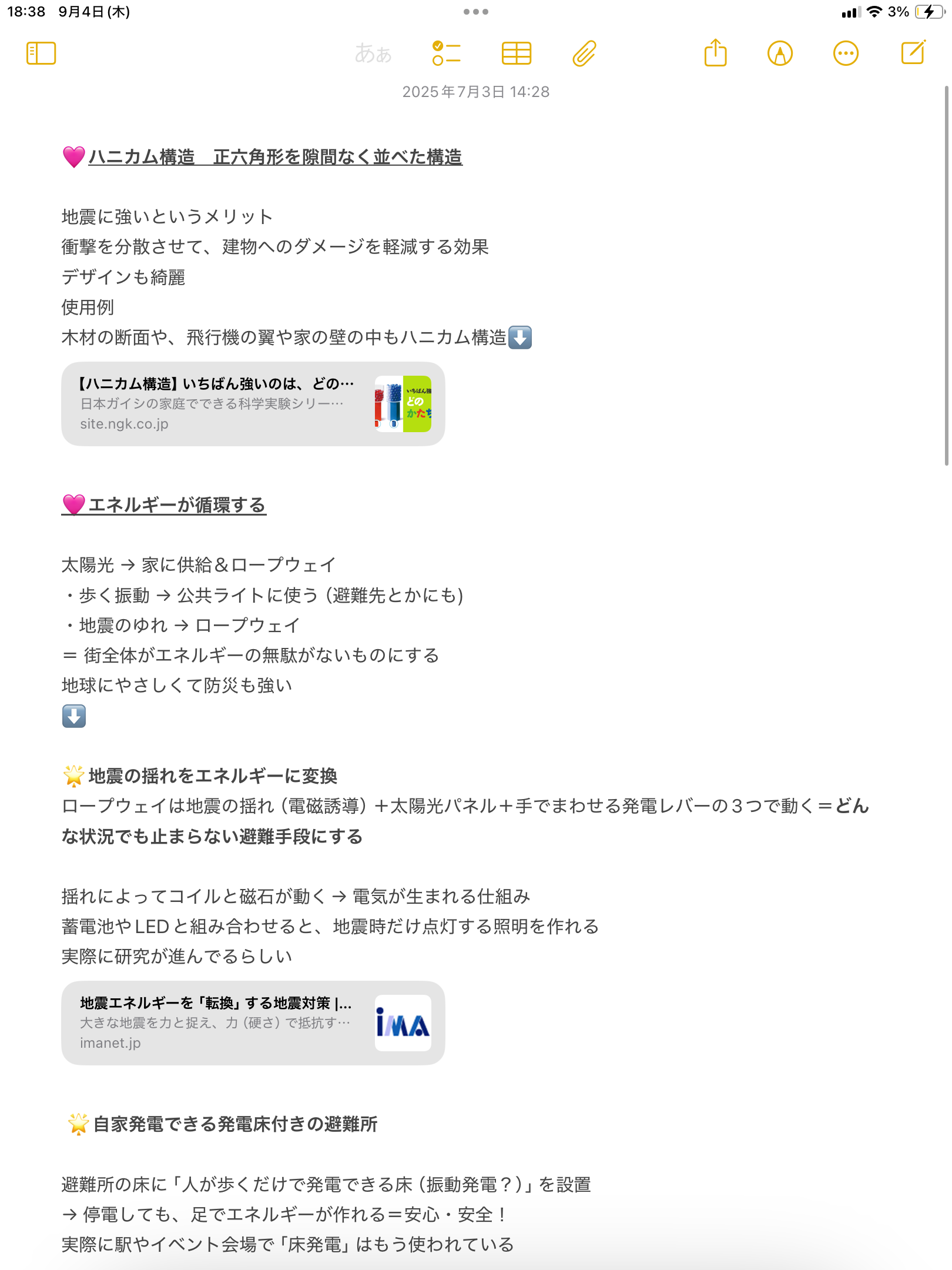952x1270 pixels.
Task: Open the markup pen tool
Action: 780,54
